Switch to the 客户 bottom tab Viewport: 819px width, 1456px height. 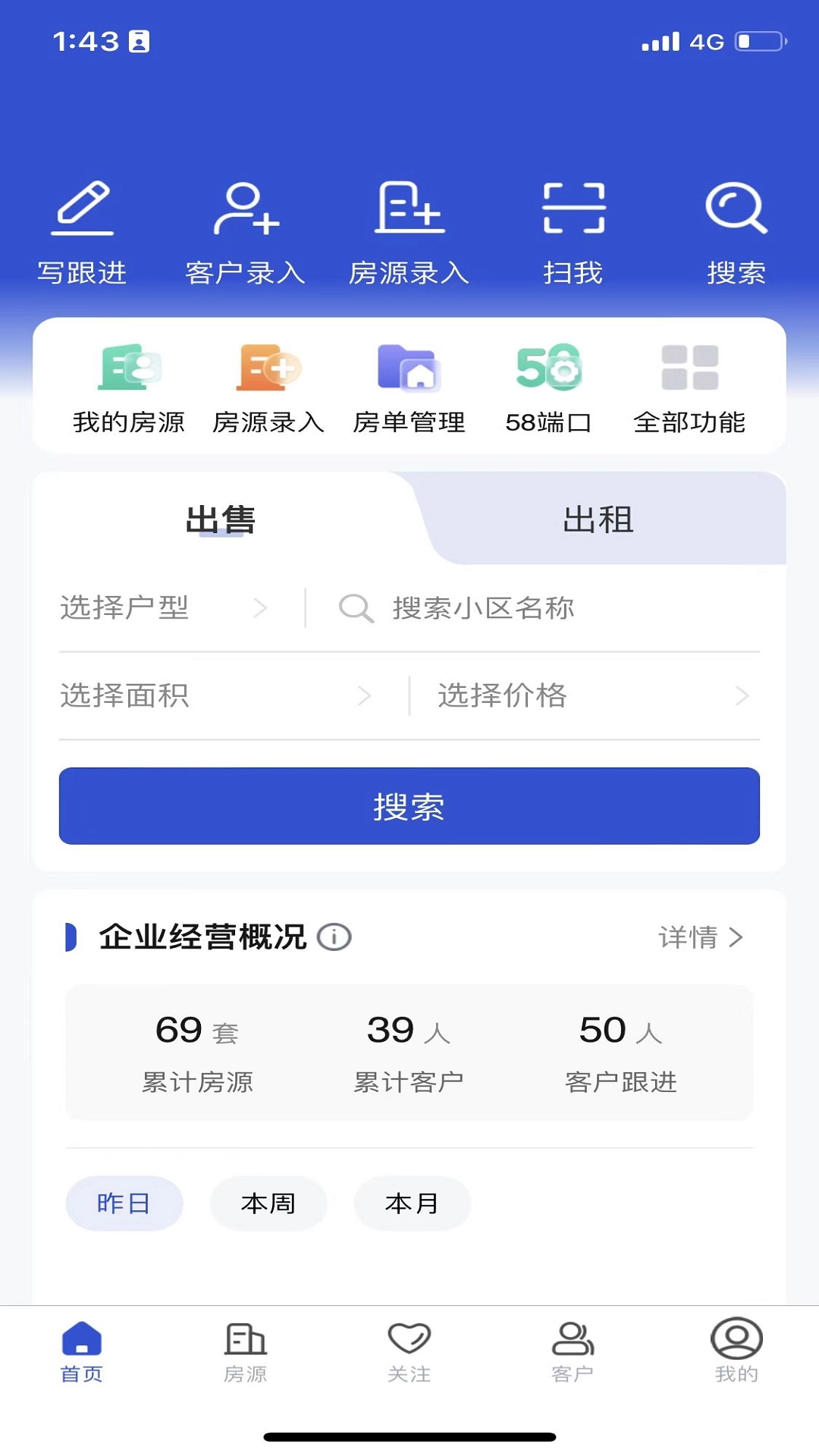tap(573, 1351)
